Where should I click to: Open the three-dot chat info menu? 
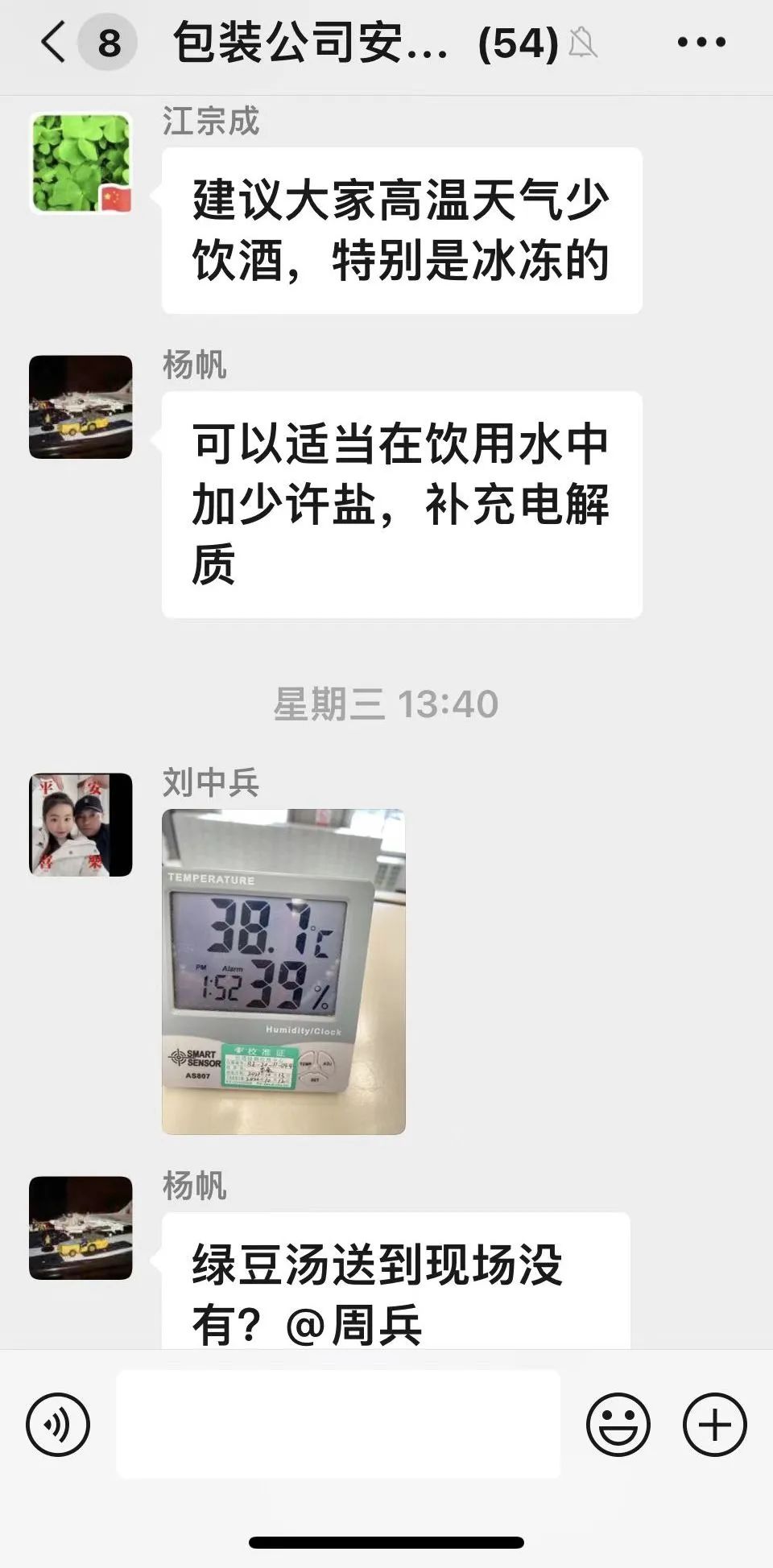point(701,42)
